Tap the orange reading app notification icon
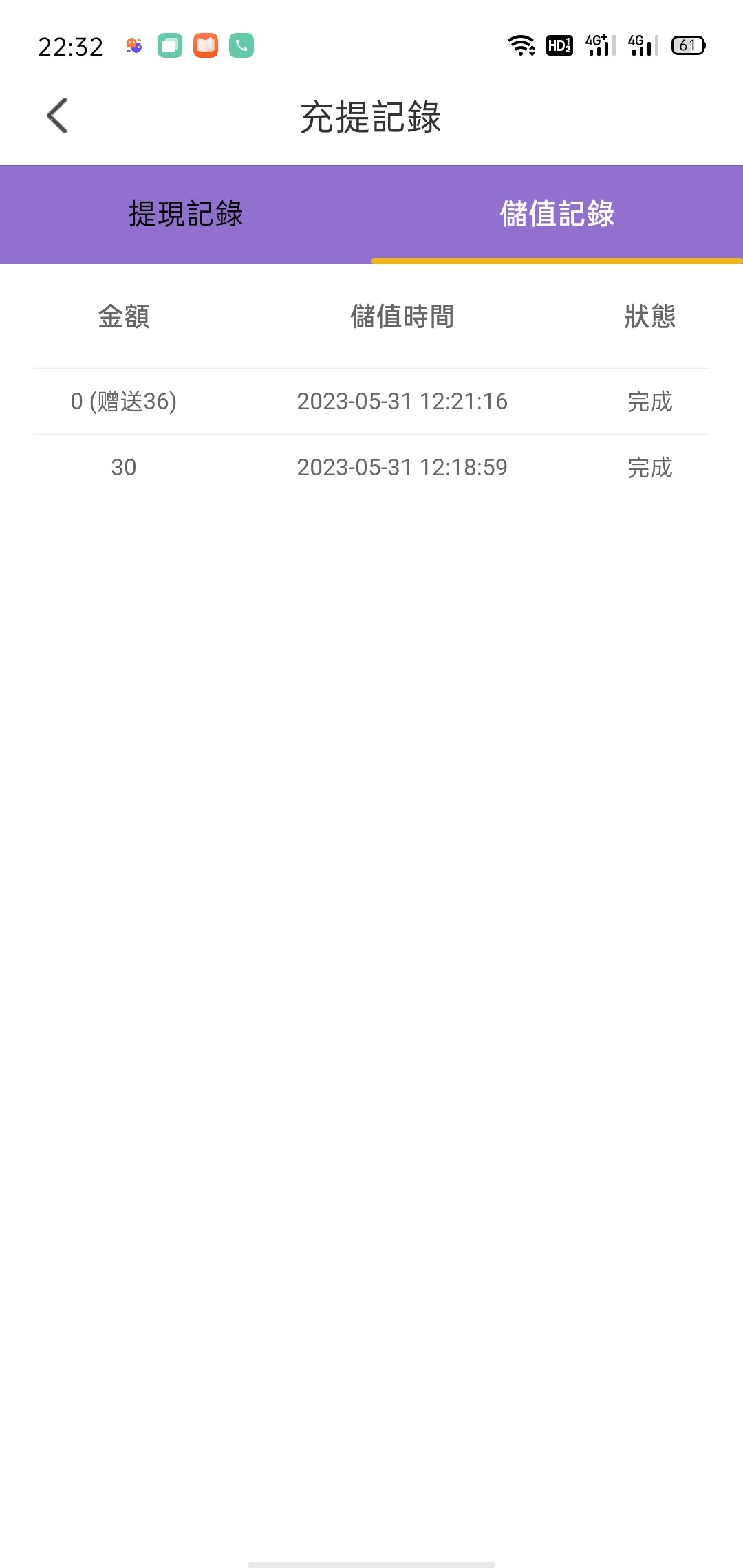 (x=204, y=46)
